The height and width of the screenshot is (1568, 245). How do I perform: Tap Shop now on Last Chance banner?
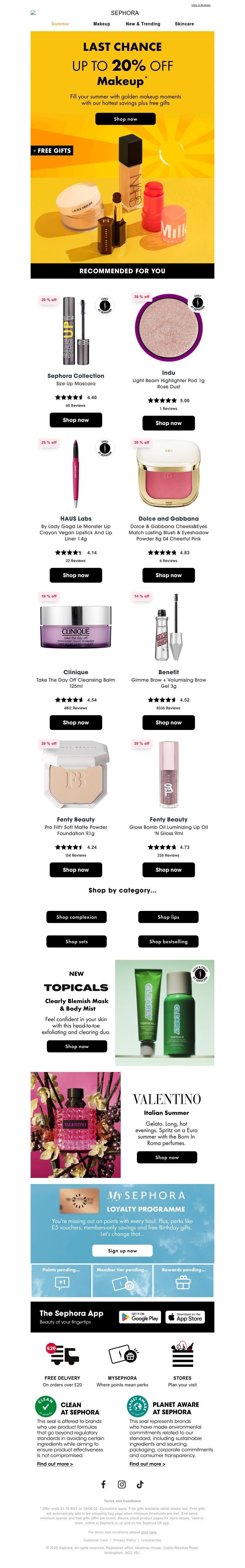pos(125,119)
